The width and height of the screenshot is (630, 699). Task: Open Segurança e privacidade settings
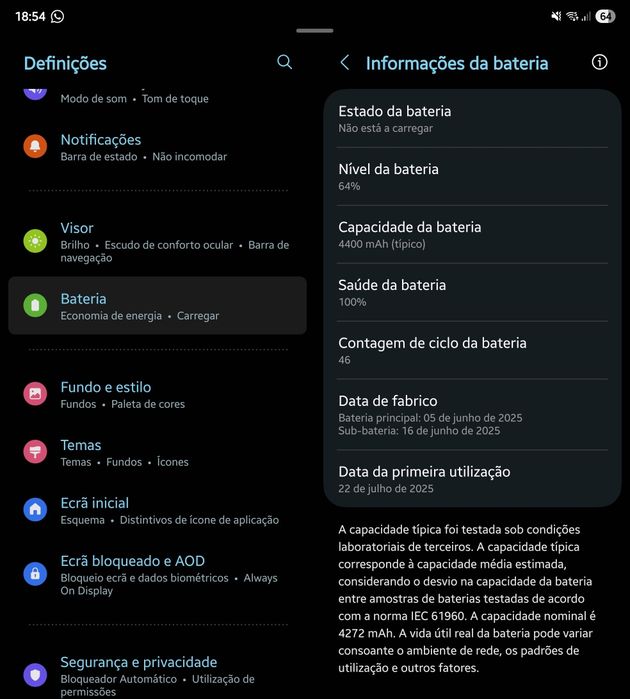pyautogui.click(x=156, y=675)
